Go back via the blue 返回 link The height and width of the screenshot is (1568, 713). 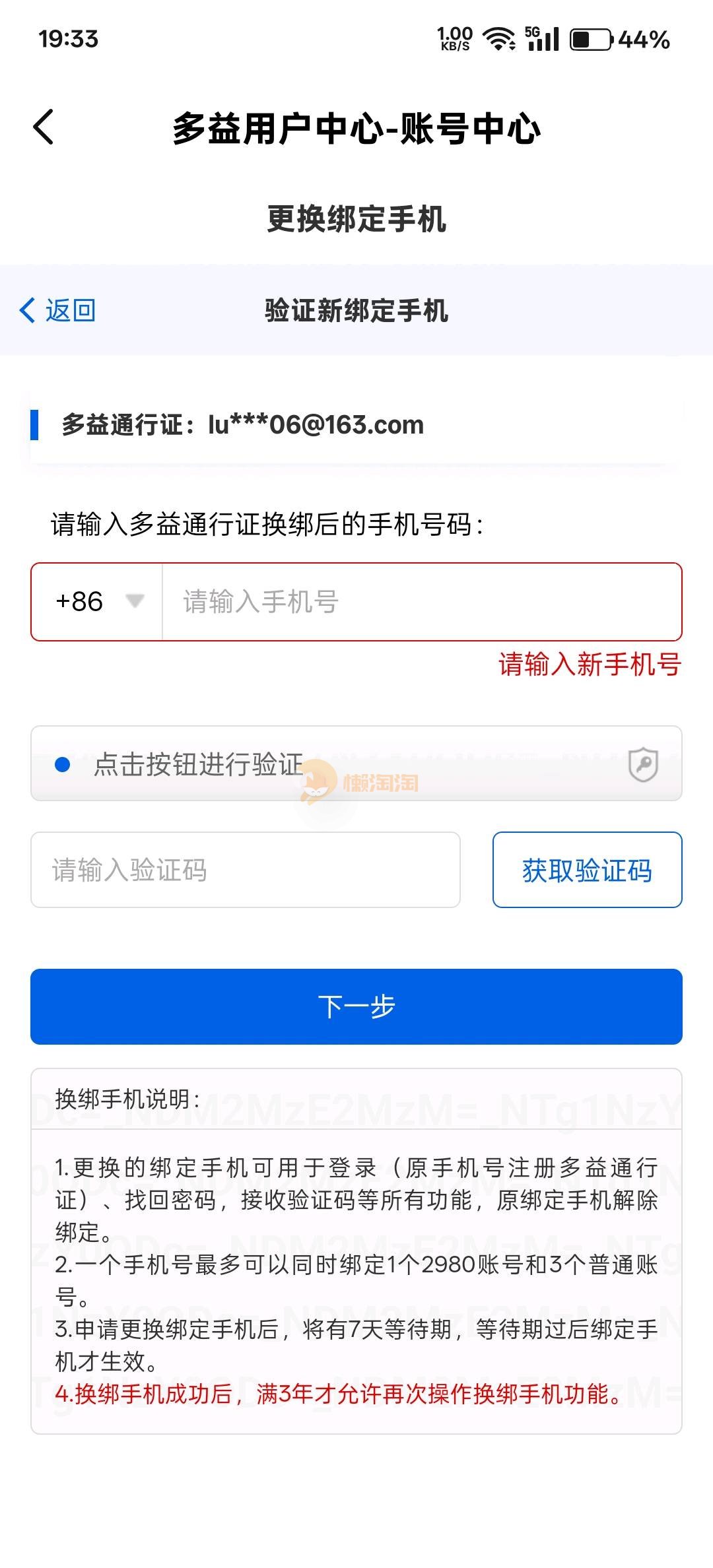point(58,310)
